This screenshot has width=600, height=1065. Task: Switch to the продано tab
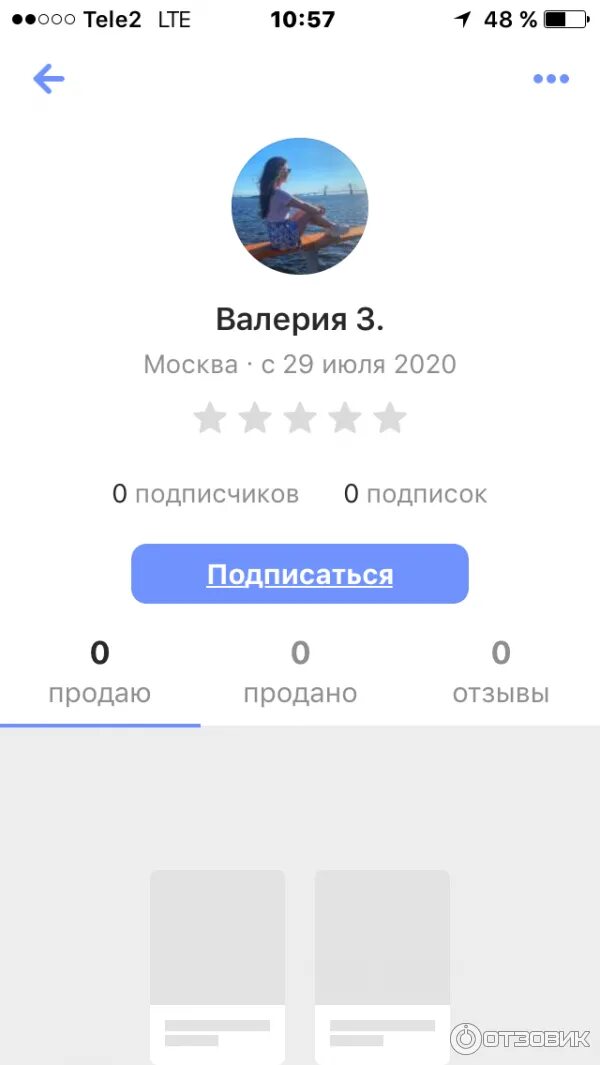point(300,673)
